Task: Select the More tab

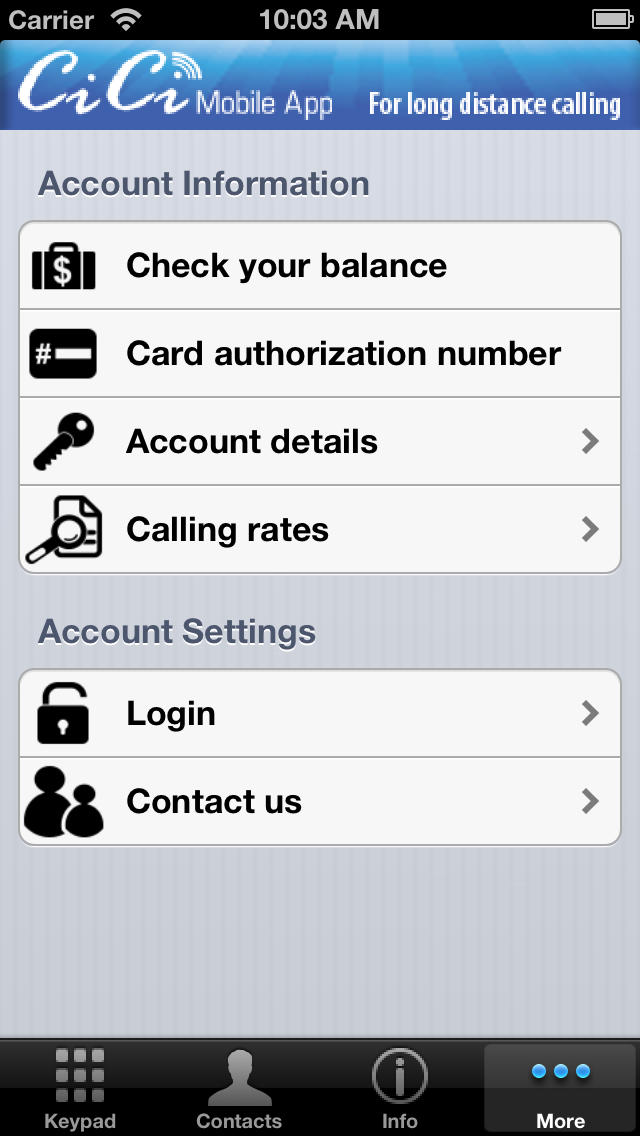Action: coord(560,1089)
